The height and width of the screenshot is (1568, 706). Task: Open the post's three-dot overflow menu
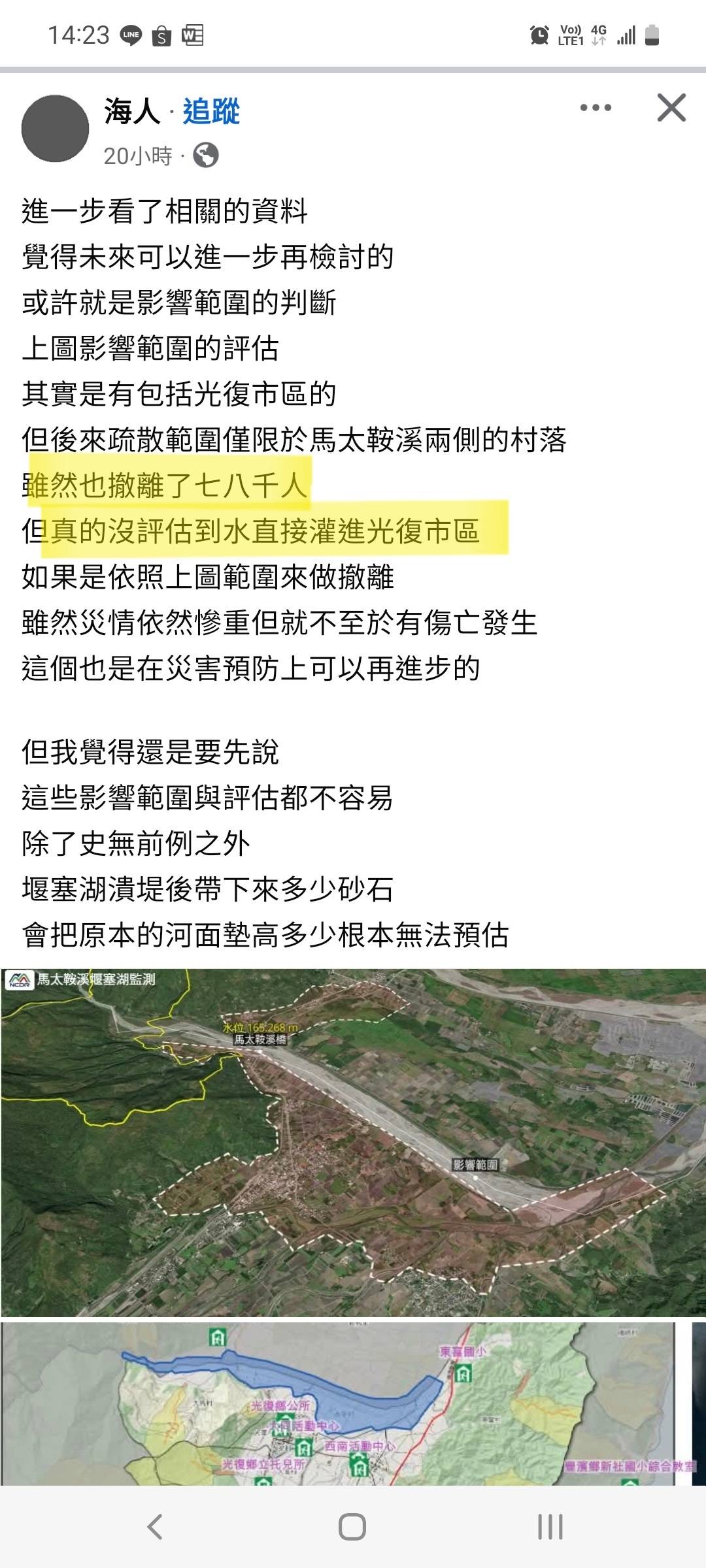(x=596, y=108)
